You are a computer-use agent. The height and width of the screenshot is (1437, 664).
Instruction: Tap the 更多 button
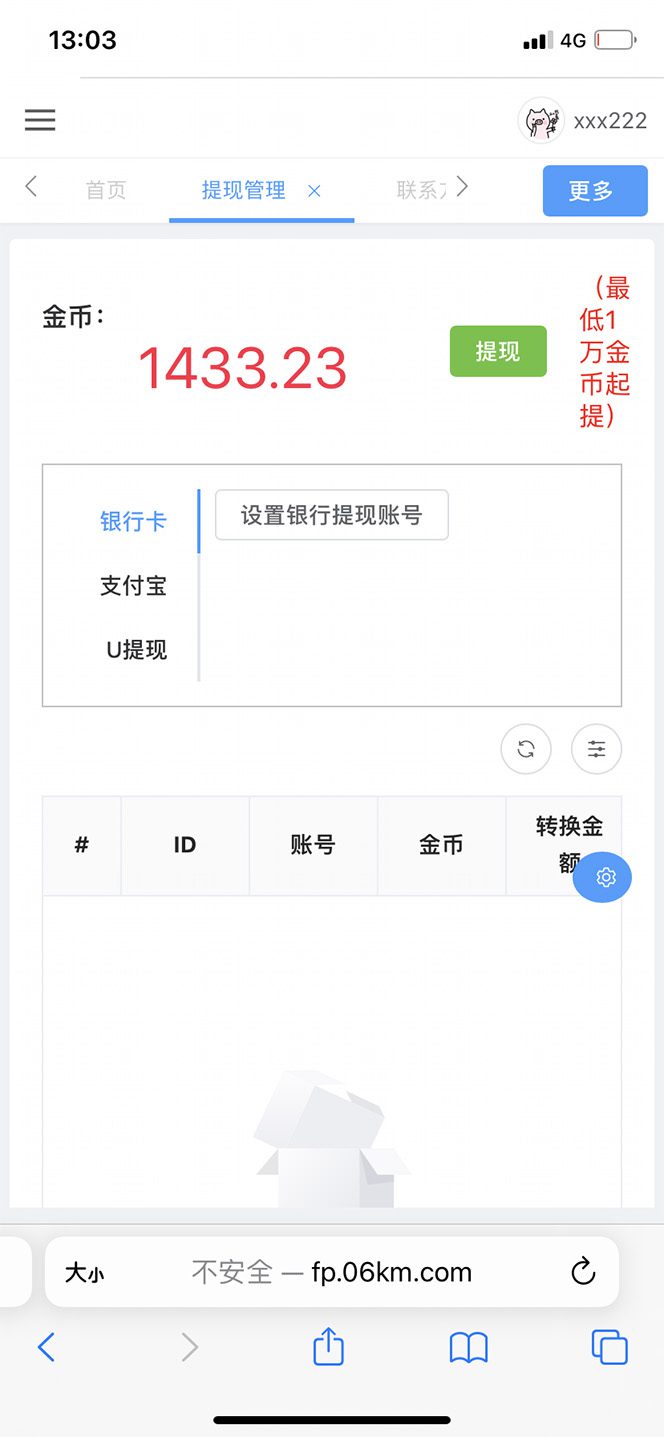coord(594,191)
